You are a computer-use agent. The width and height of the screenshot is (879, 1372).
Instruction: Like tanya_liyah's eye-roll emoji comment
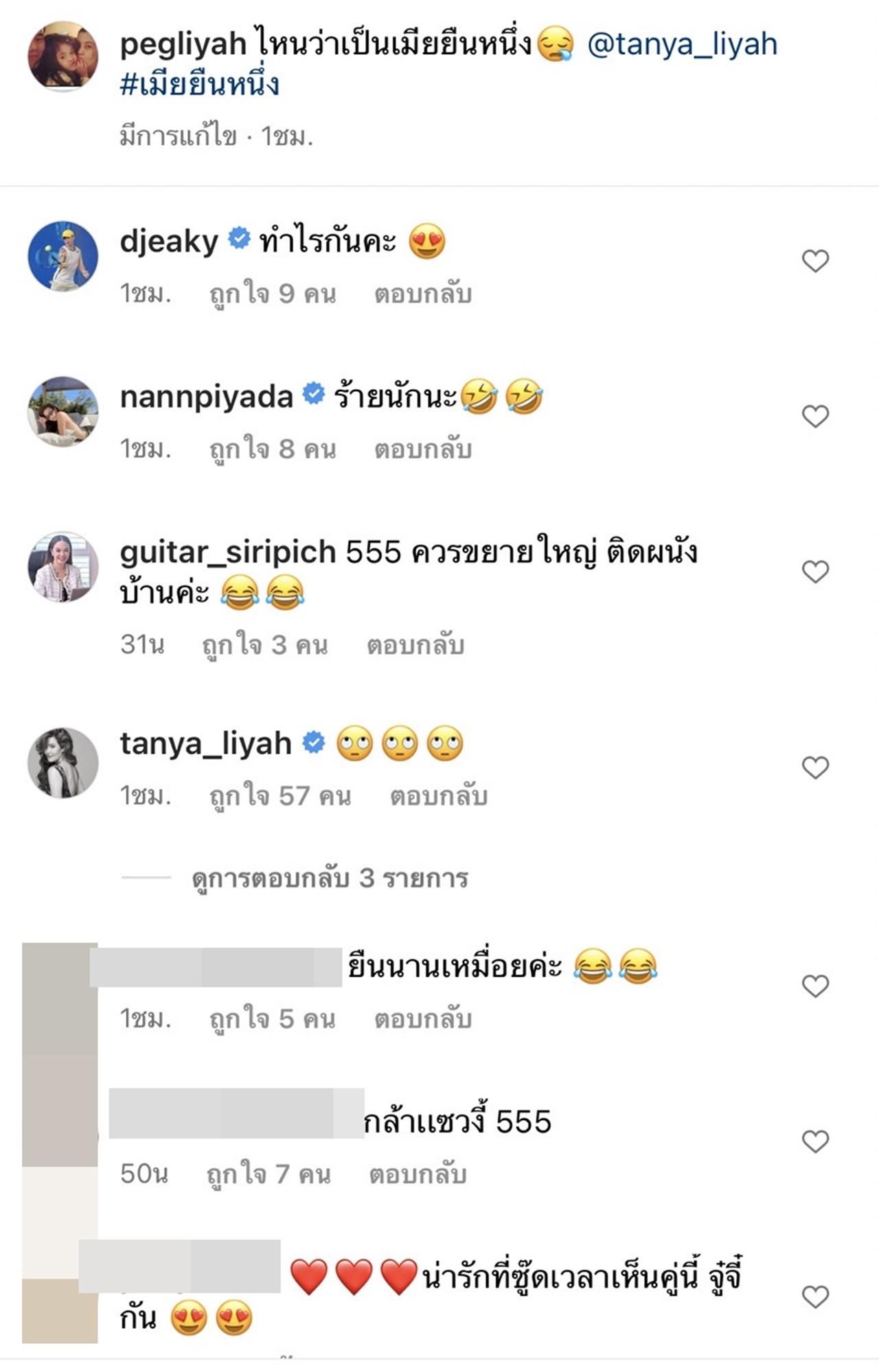pyautogui.click(x=815, y=767)
